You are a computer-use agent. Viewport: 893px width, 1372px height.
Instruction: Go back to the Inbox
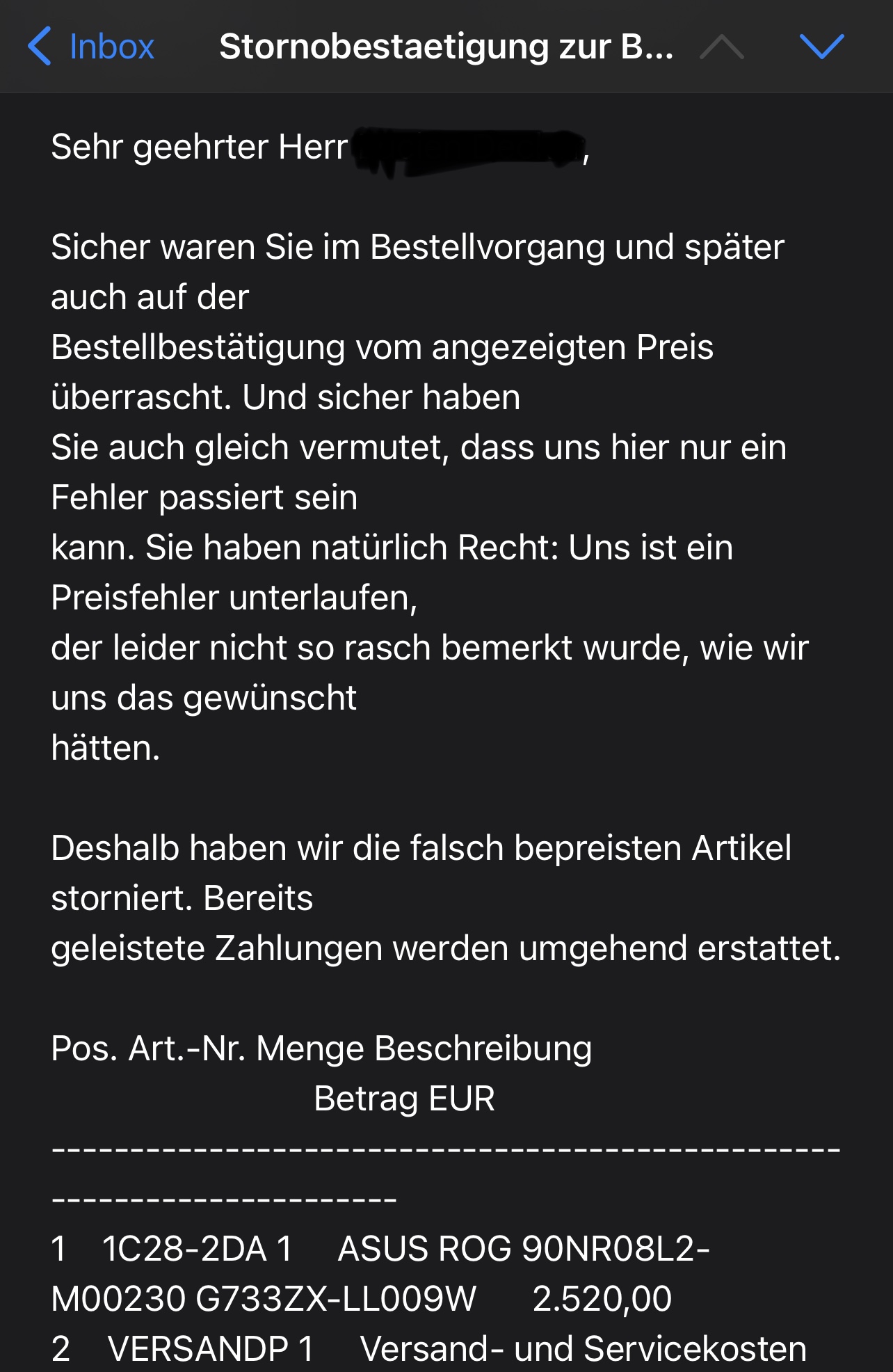tap(90, 47)
